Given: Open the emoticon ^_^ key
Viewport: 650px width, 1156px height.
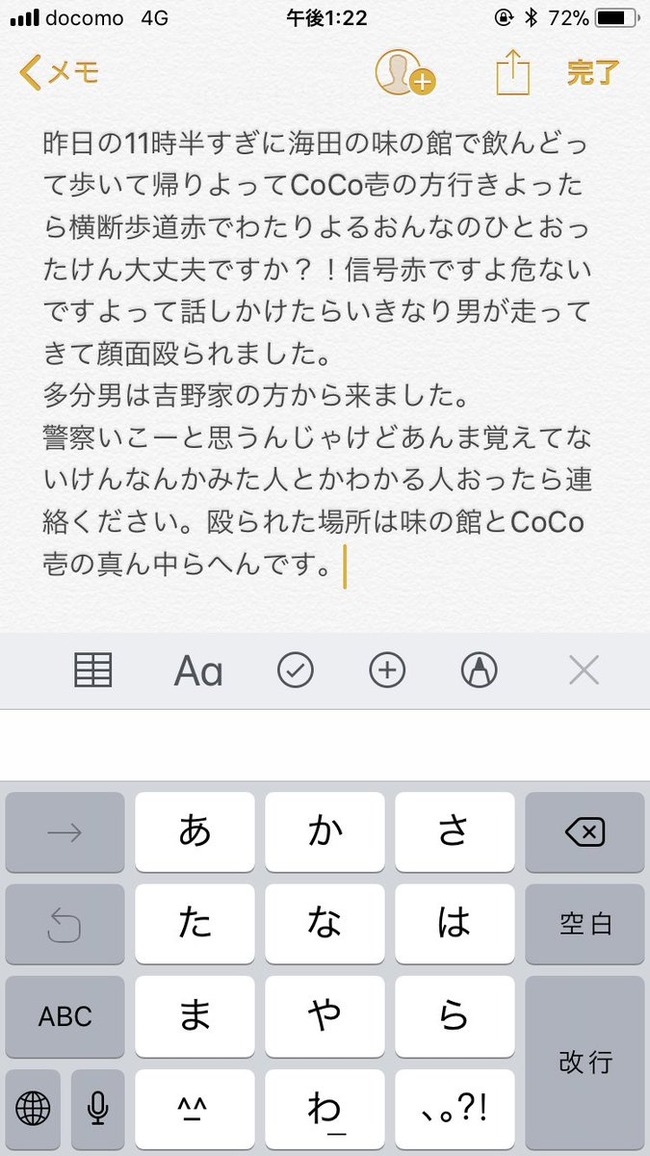Looking at the screenshot, I should pyautogui.click(x=194, y=1107).
